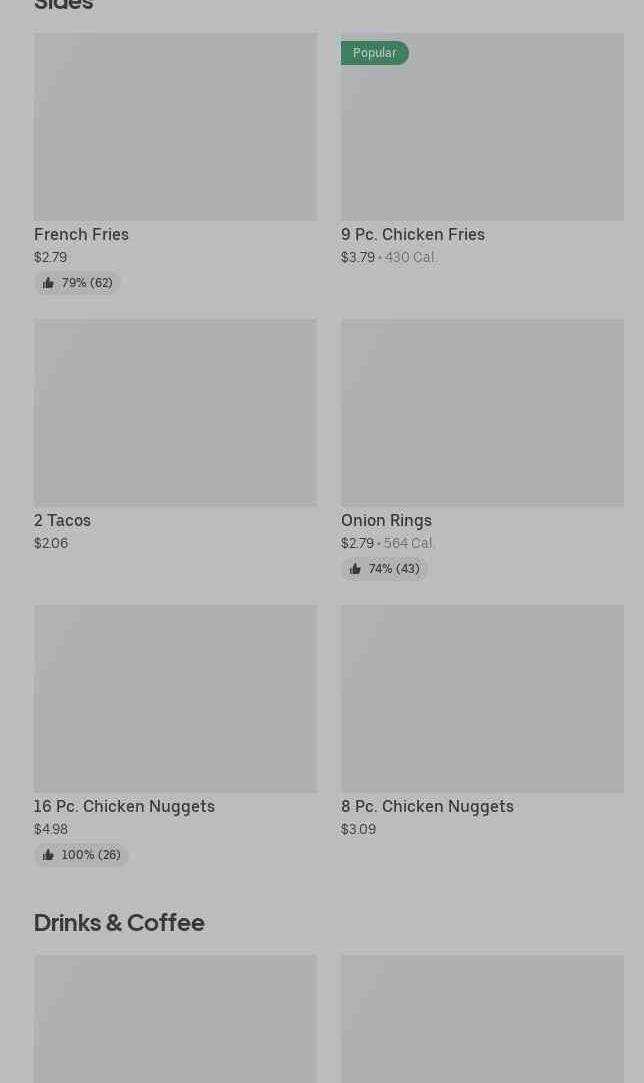Image resolution: width=644 pixels, height=1083 pixels.
Task: Open the 2 Tacos menu item
Action: [176, 436]
